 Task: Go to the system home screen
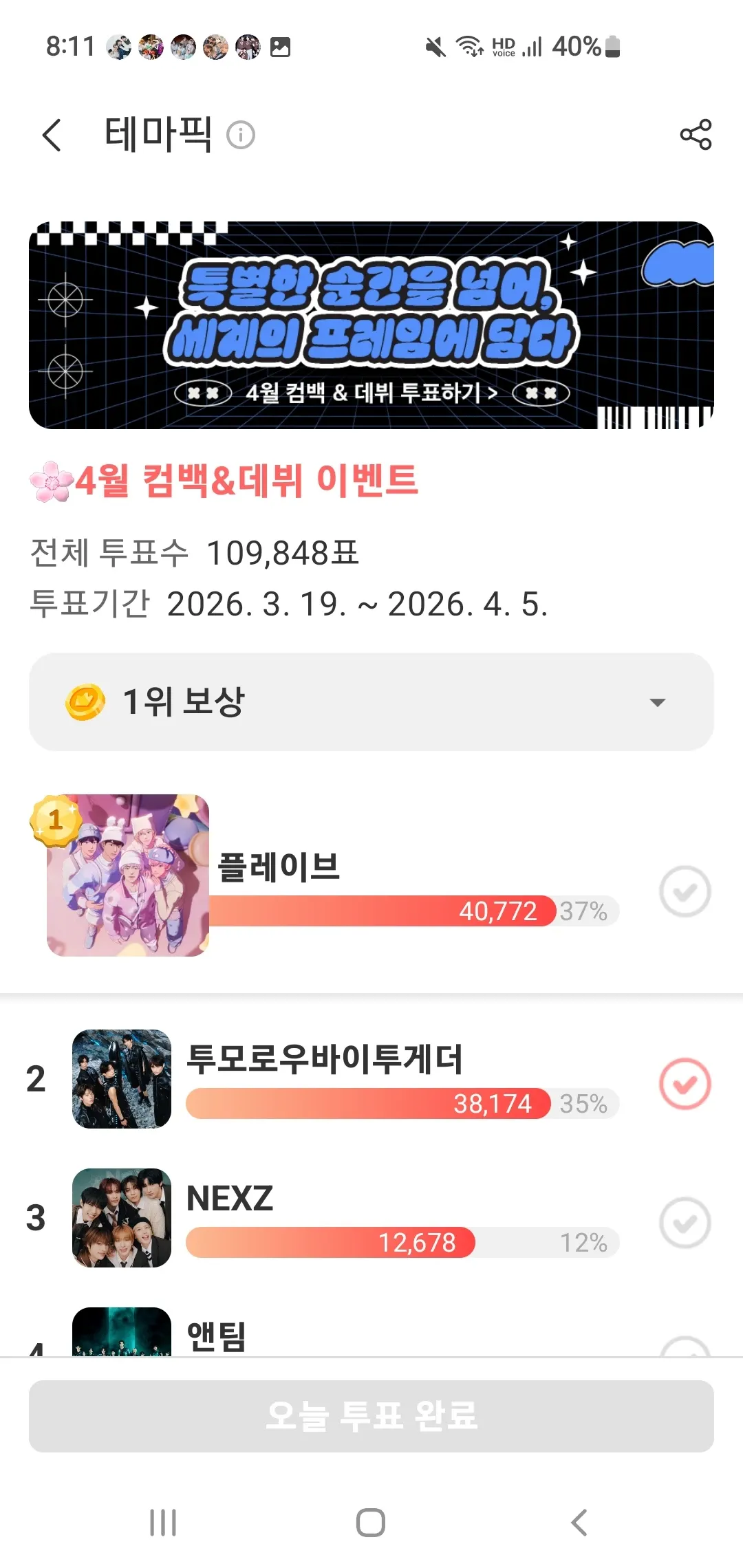point(371,1523)
